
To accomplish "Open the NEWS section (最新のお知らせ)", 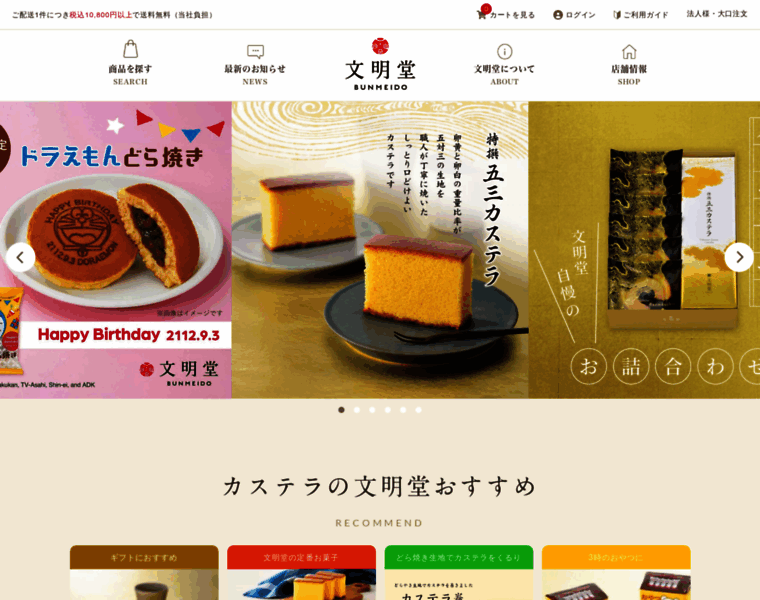I will coord(255,65).
